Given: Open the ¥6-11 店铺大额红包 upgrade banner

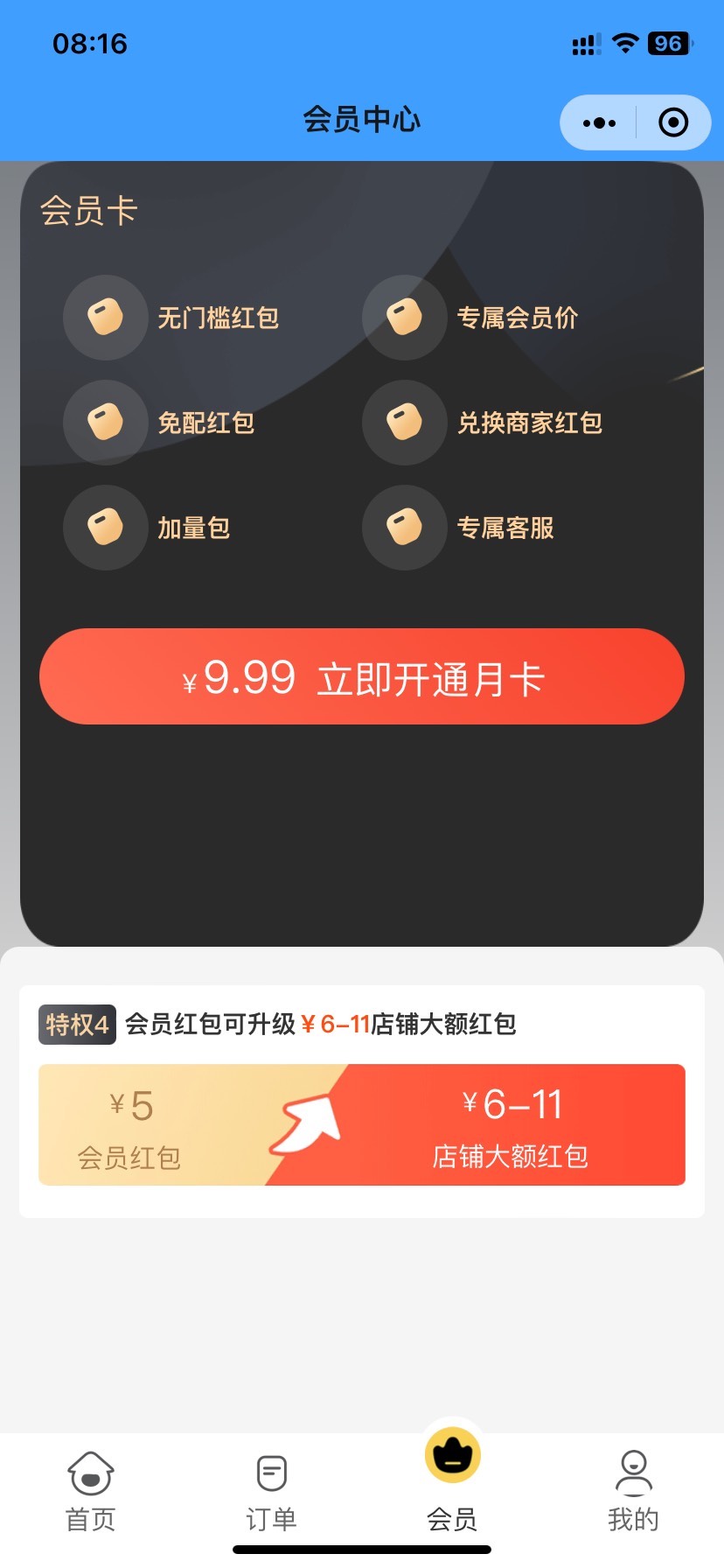Looking at the screenshot, I should pos(362,1125).
